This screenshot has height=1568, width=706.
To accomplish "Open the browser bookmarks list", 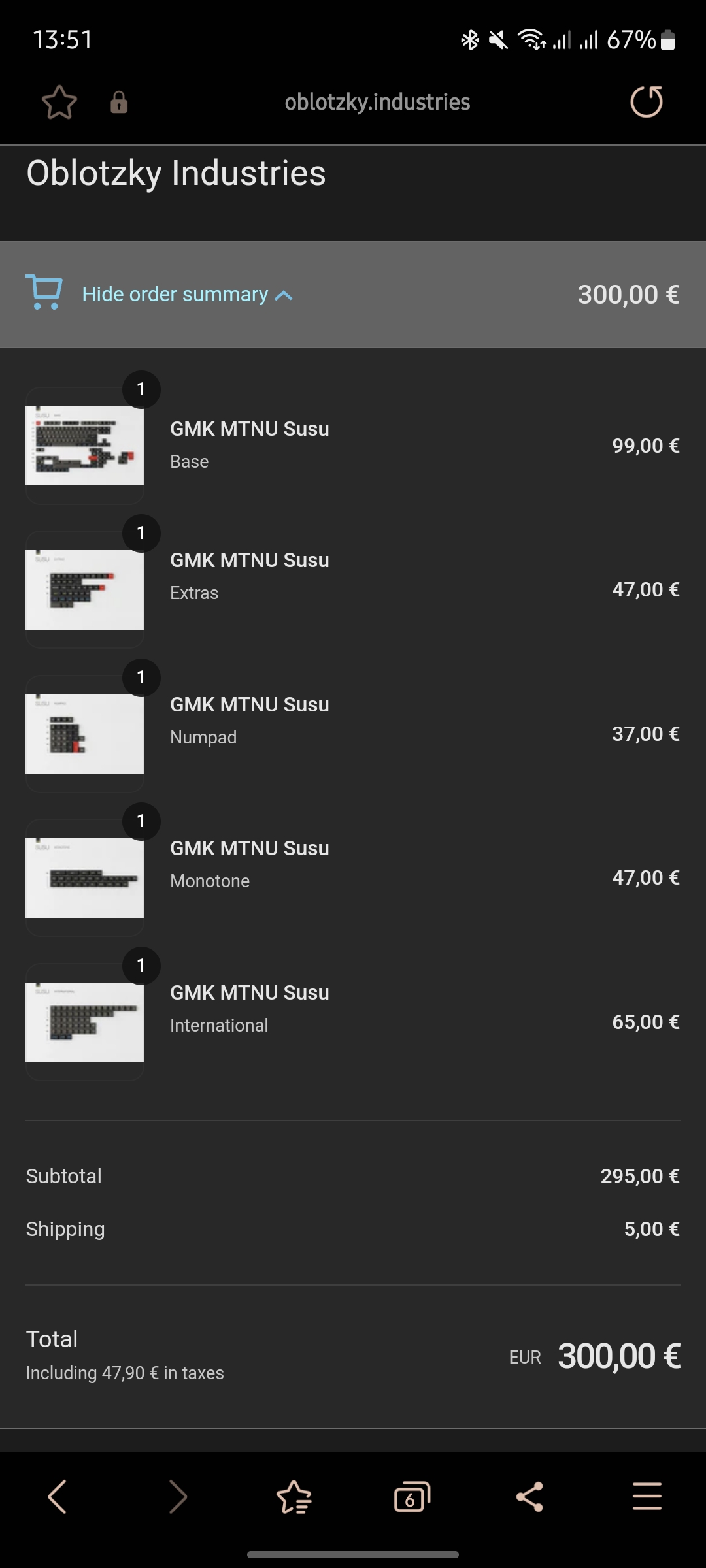I will pyautogui.click(x=294, y=1496).
